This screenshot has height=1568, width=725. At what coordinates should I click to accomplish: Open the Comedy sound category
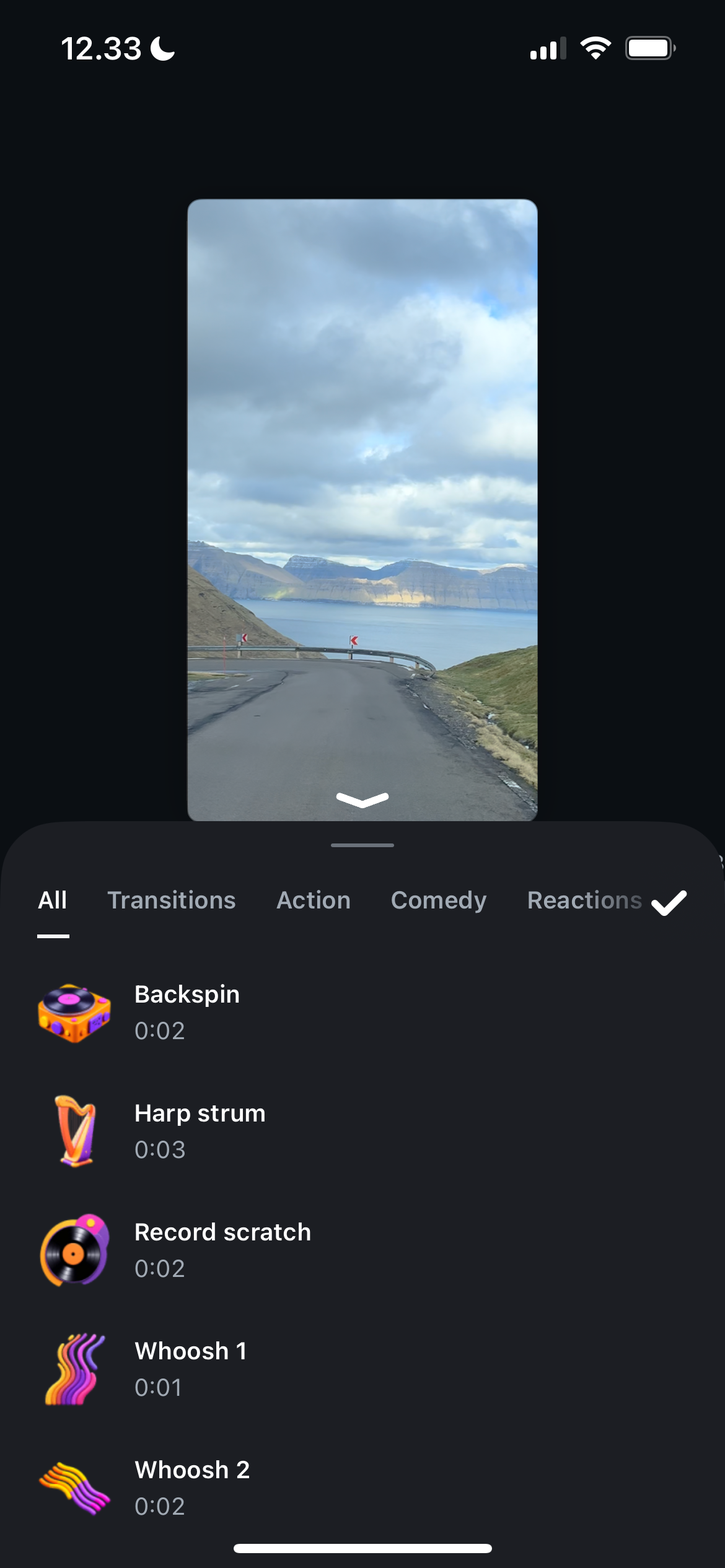438,900
